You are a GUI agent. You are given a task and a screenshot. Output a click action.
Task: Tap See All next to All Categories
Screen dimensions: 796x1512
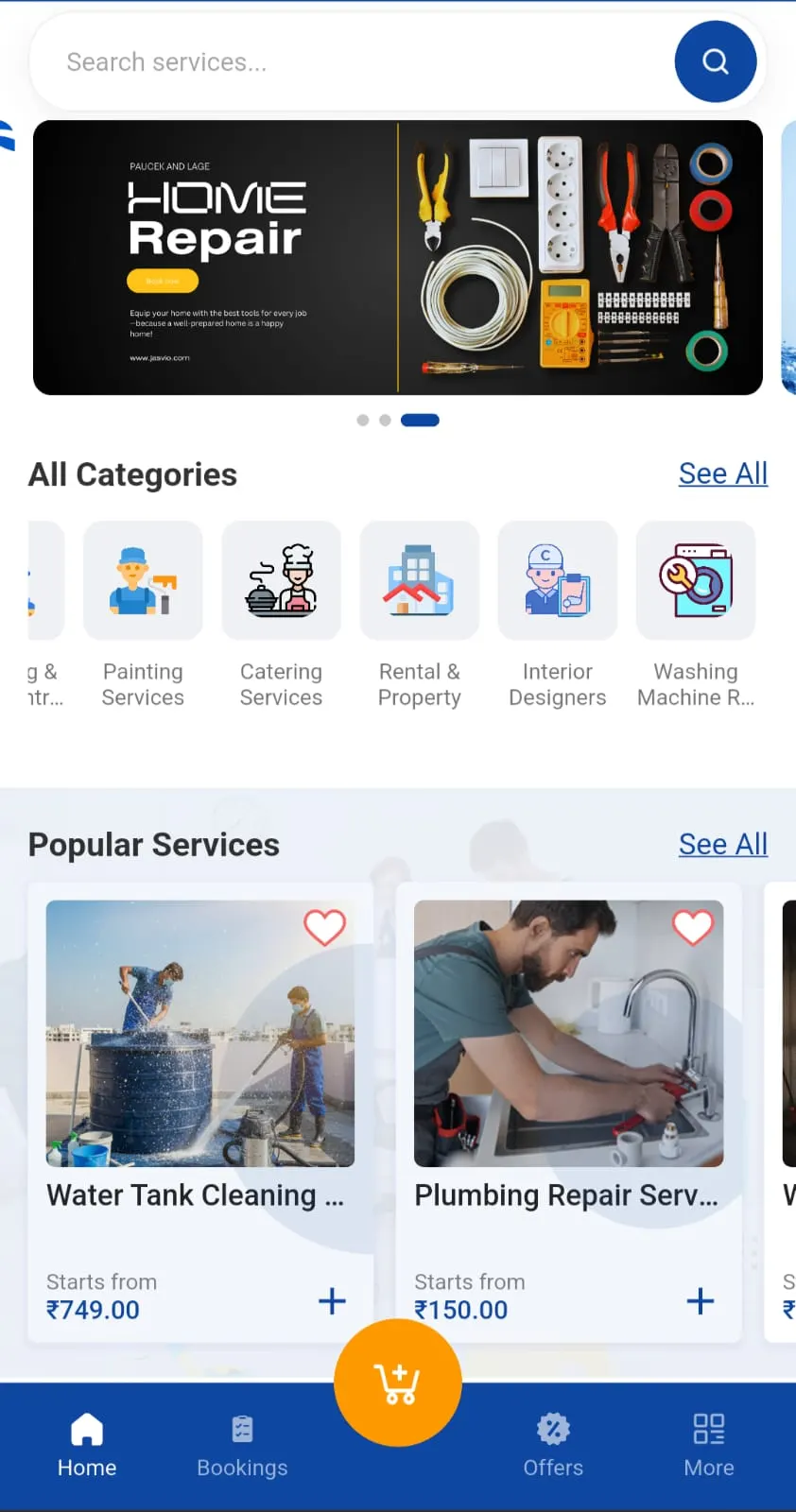(x=723, y=473)
